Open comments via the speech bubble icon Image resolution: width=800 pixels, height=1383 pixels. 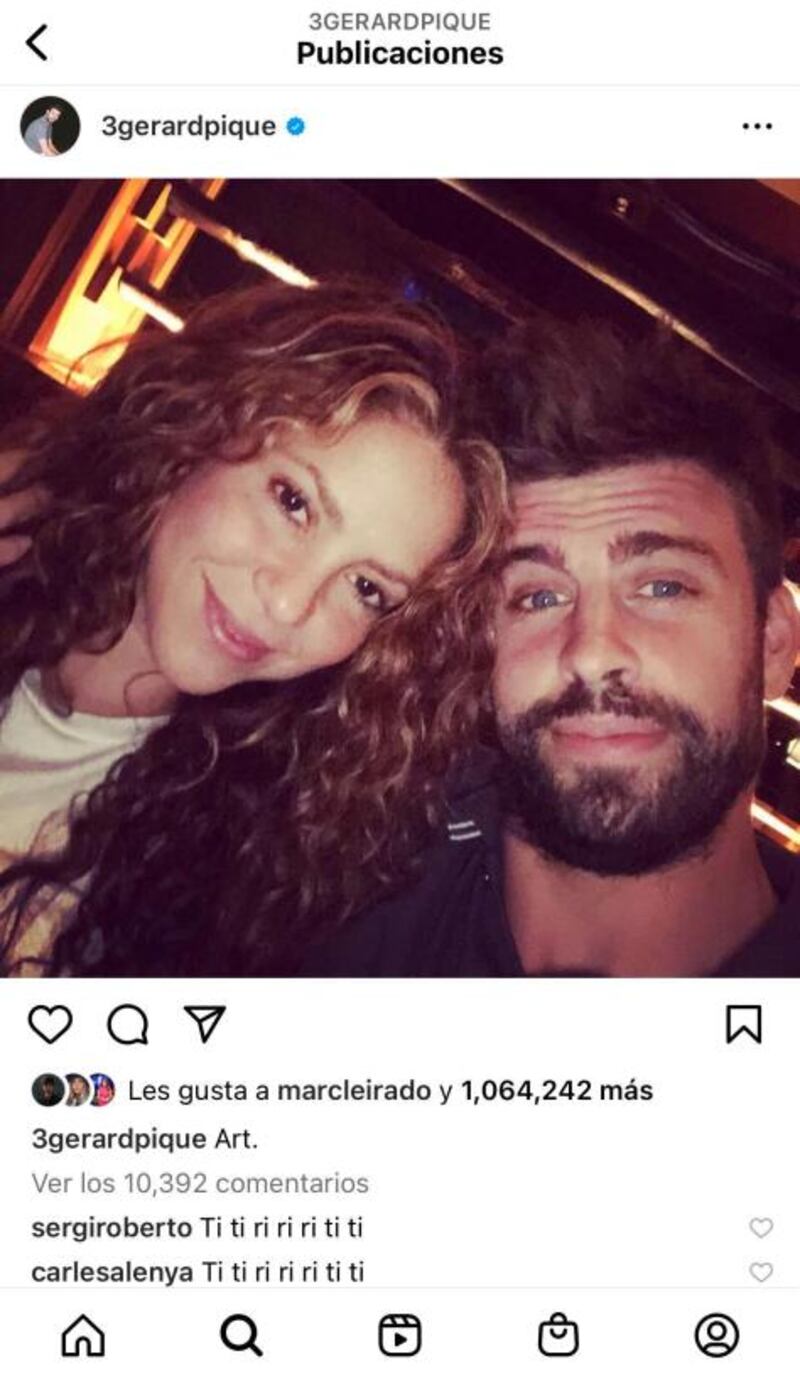point(127,1024)
